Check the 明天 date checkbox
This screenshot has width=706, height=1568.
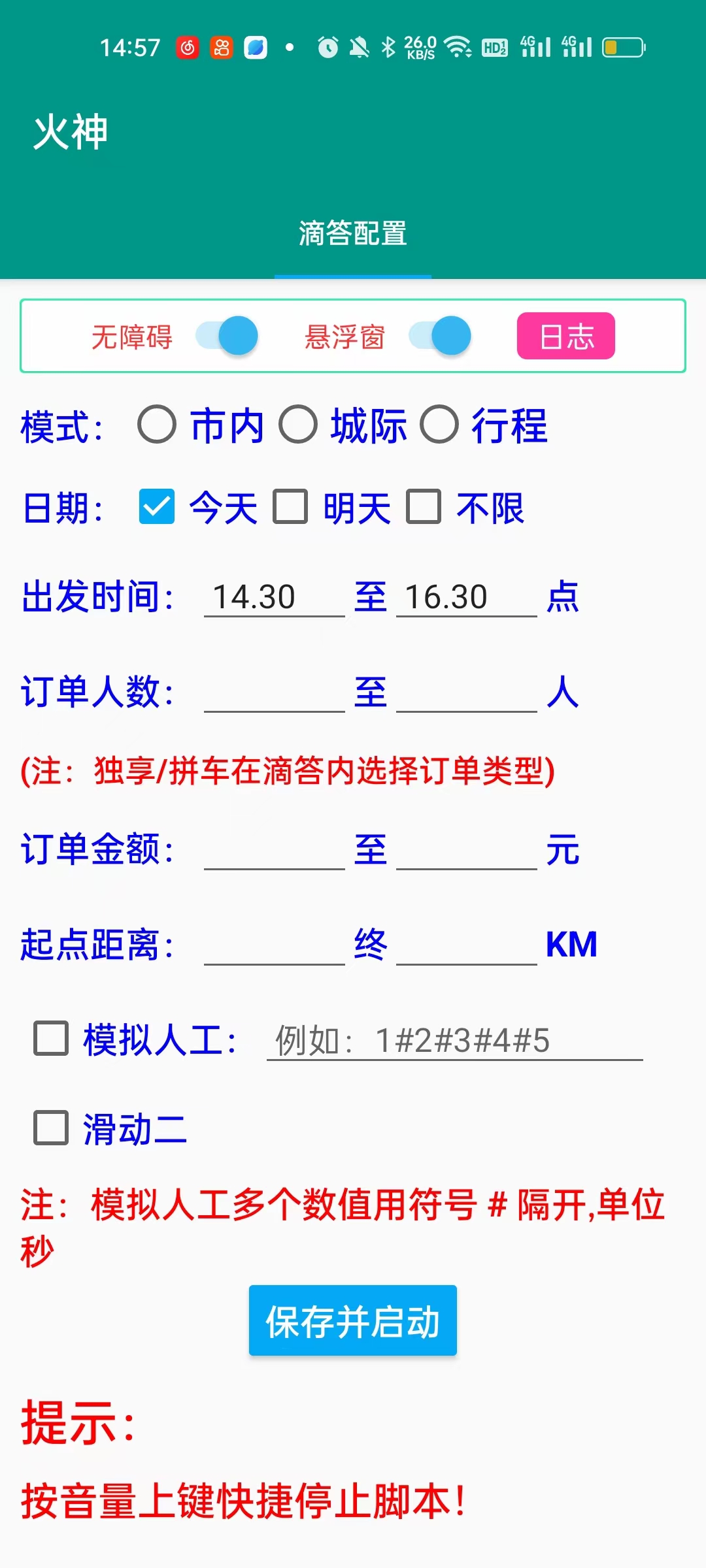[x=290, y=507]
